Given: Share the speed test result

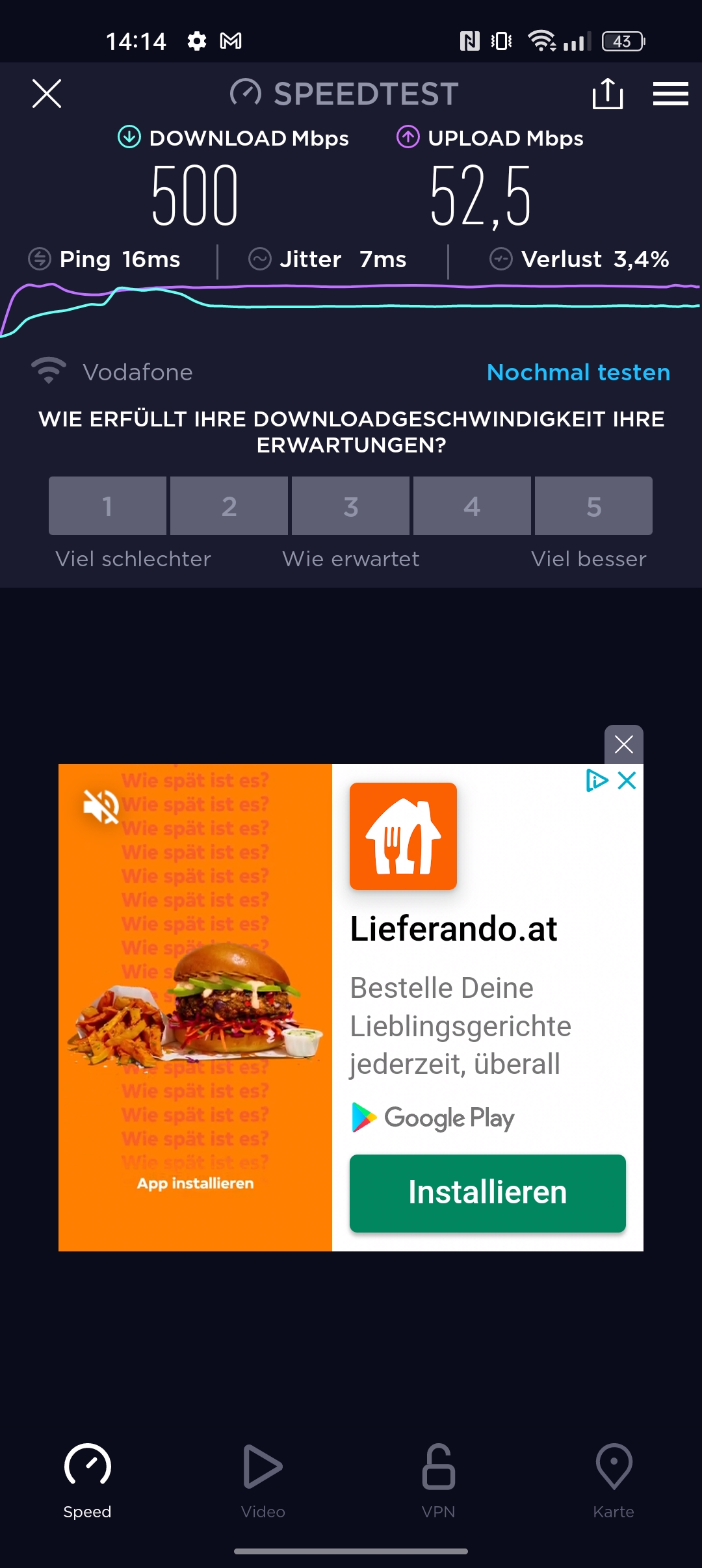Looking at the screenshot, I should [x=608, y=94].
